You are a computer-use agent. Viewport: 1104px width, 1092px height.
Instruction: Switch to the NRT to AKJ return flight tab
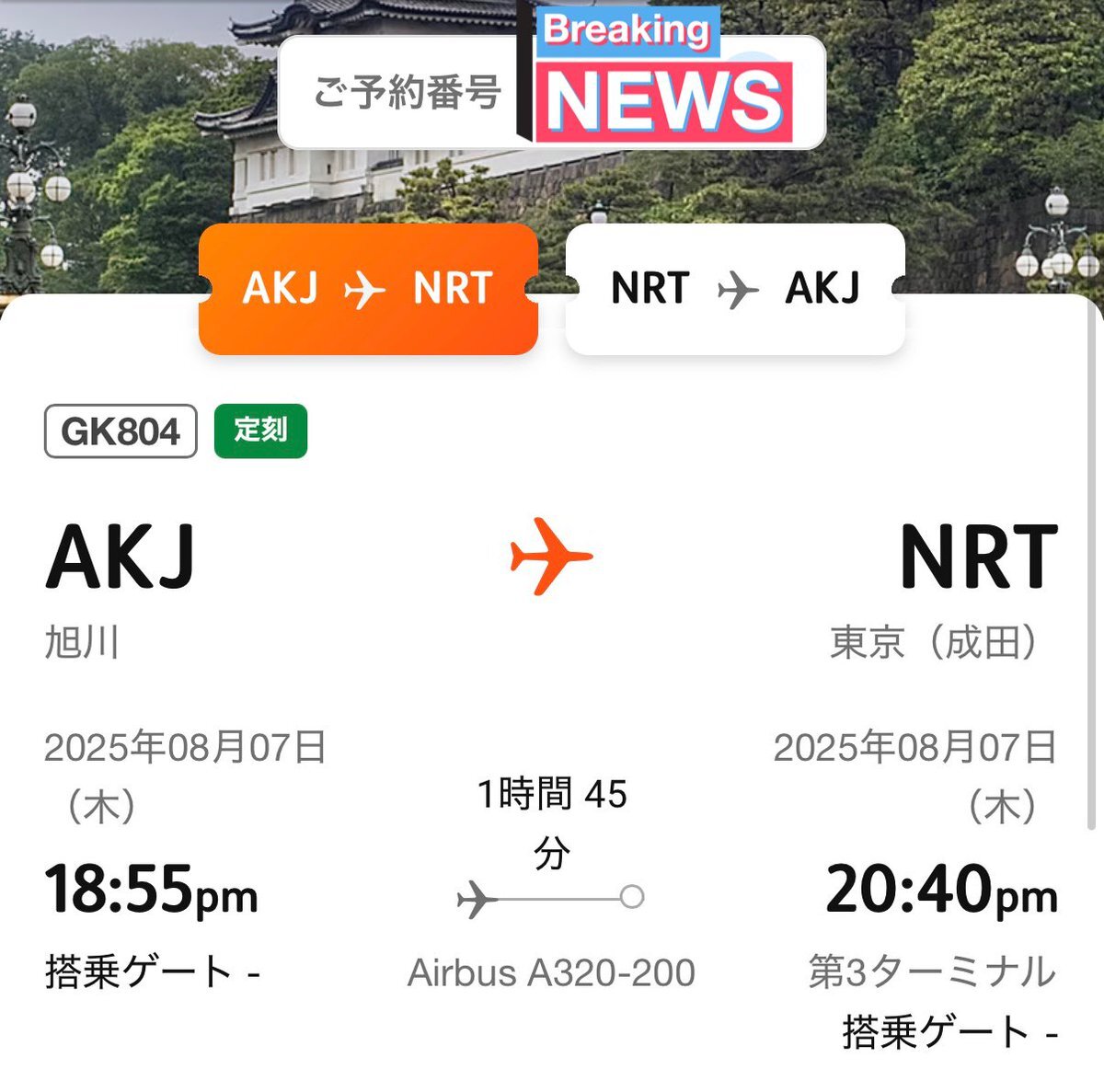coord(735,289)
